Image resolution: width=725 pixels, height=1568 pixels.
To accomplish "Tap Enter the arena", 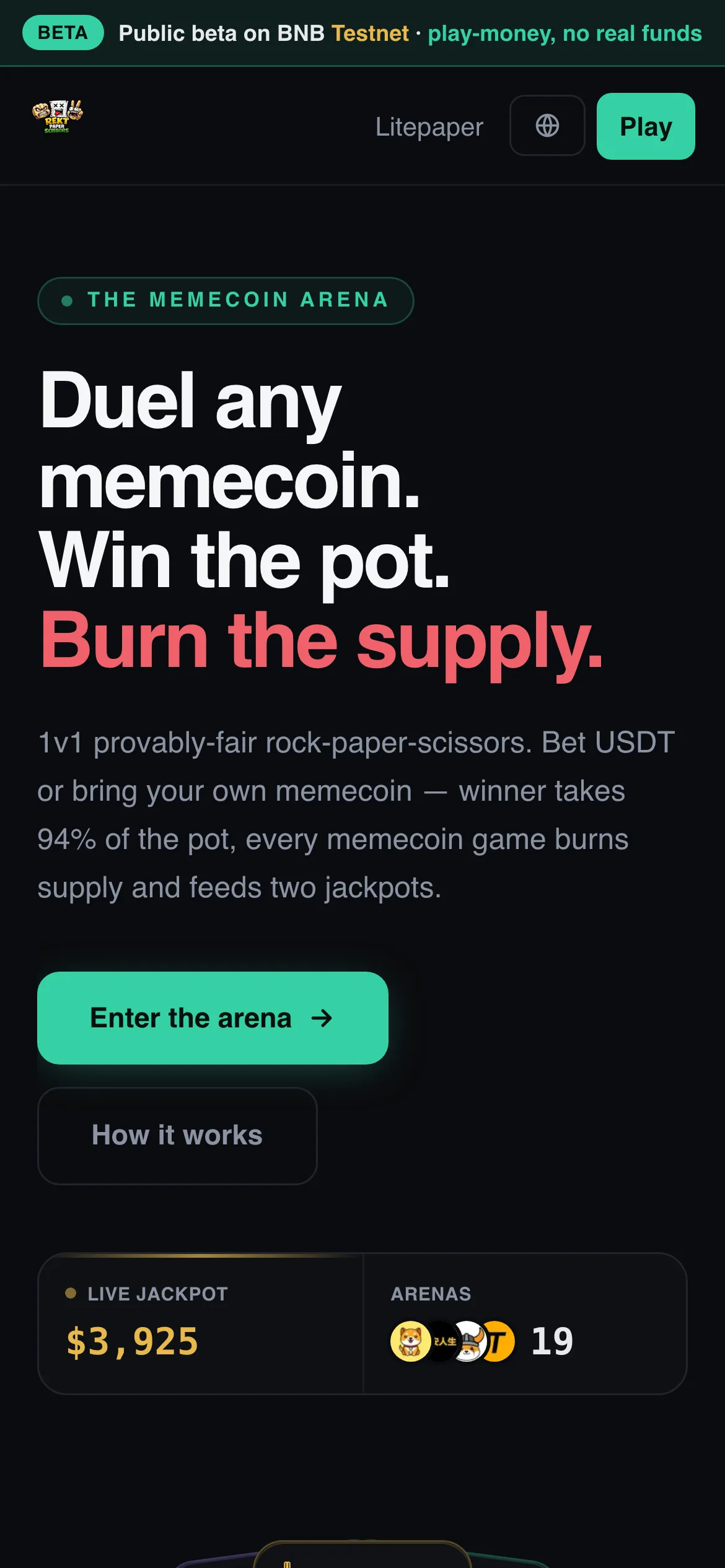I will tap(213, 1018).
